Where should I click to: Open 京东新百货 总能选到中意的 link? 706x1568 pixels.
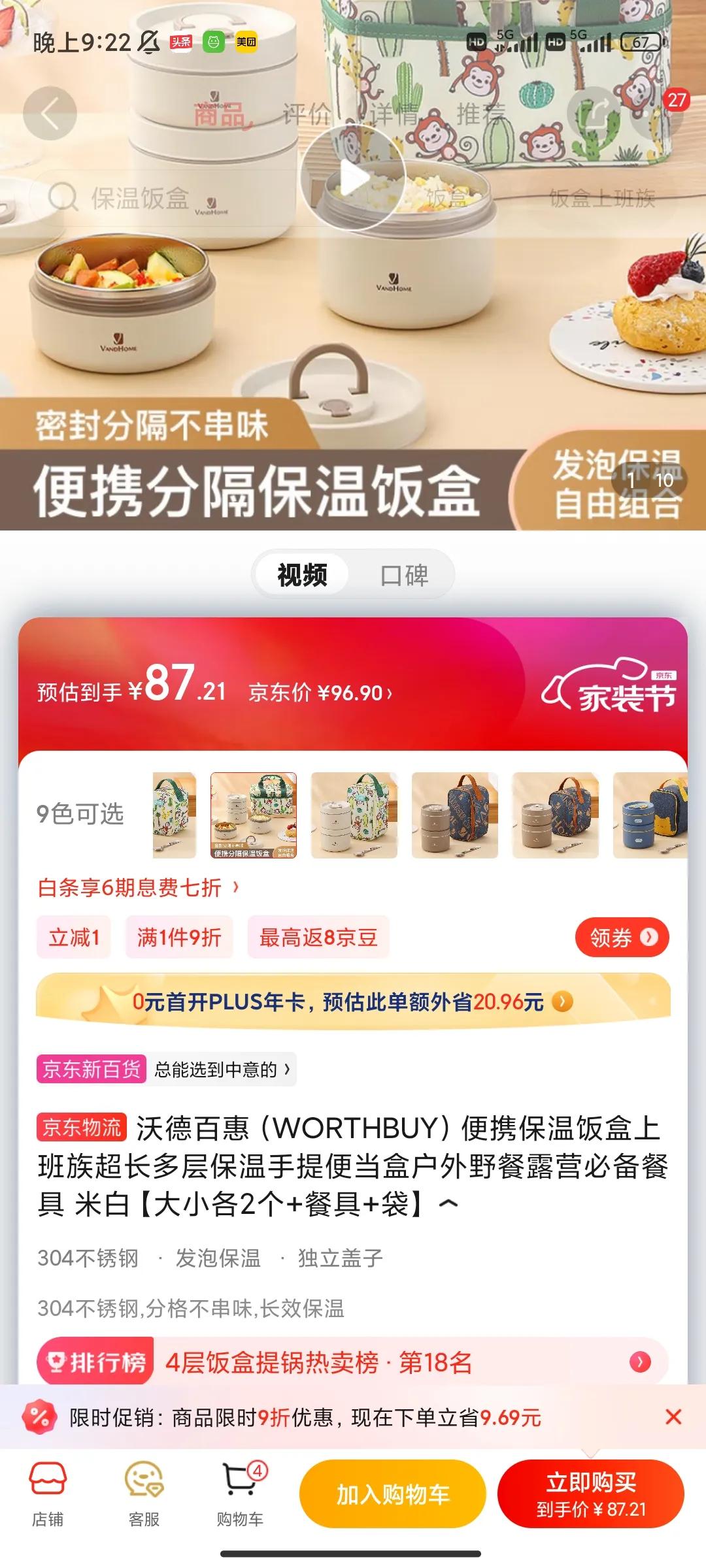166,1070
